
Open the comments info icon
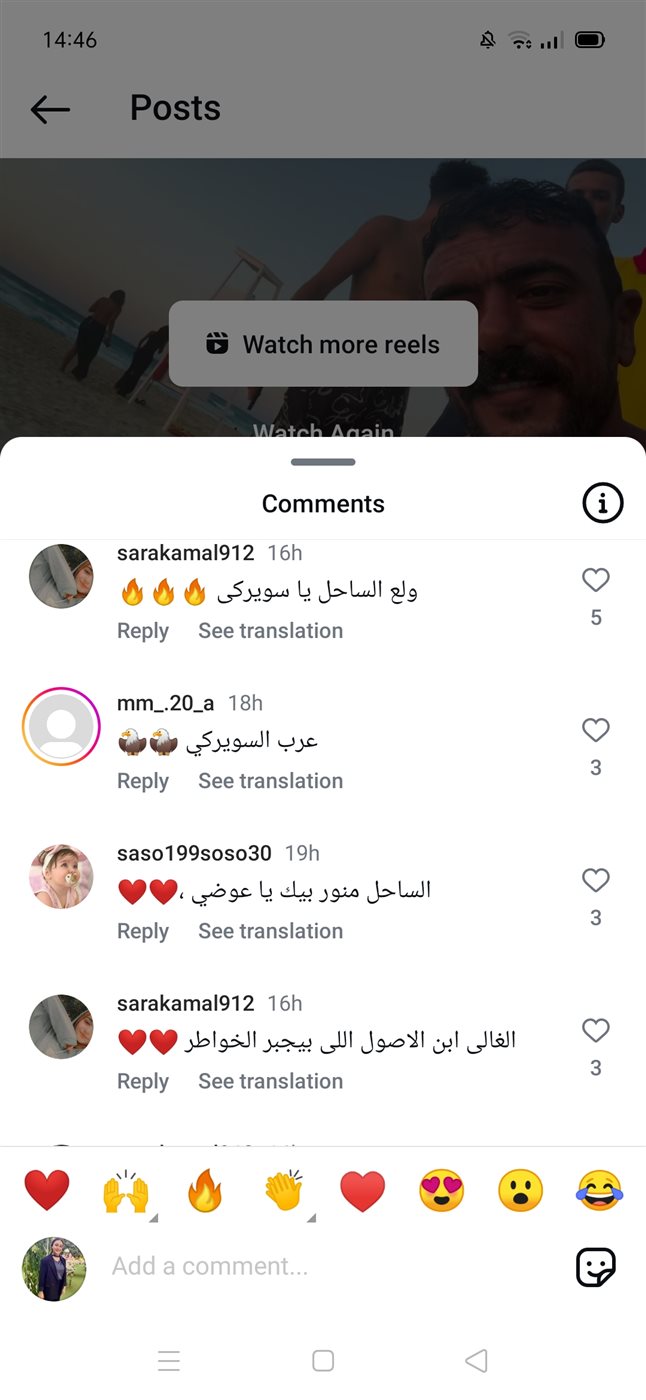(603, 503)
